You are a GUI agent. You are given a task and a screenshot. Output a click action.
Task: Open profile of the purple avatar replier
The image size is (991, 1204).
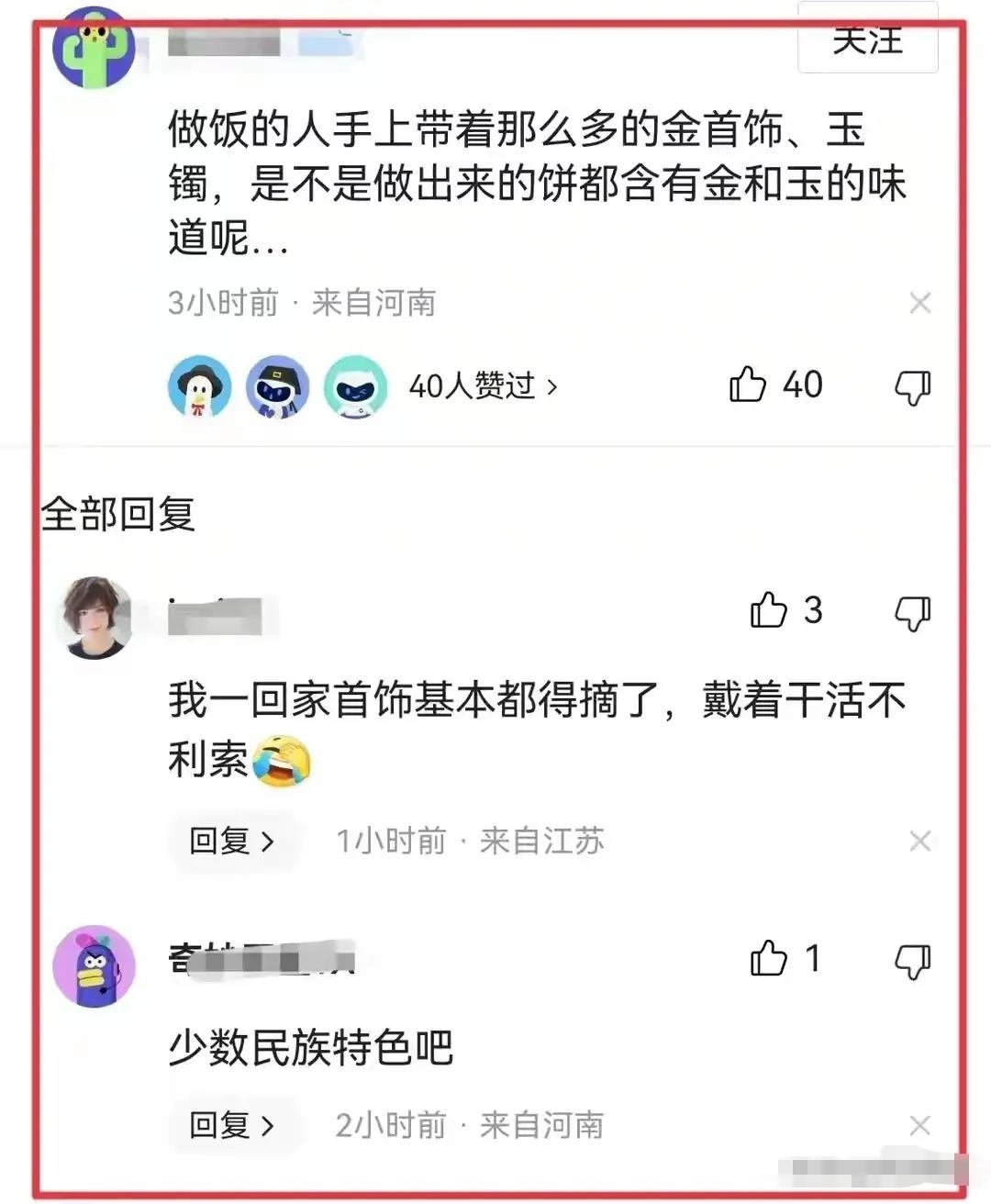tap(94, 965)
